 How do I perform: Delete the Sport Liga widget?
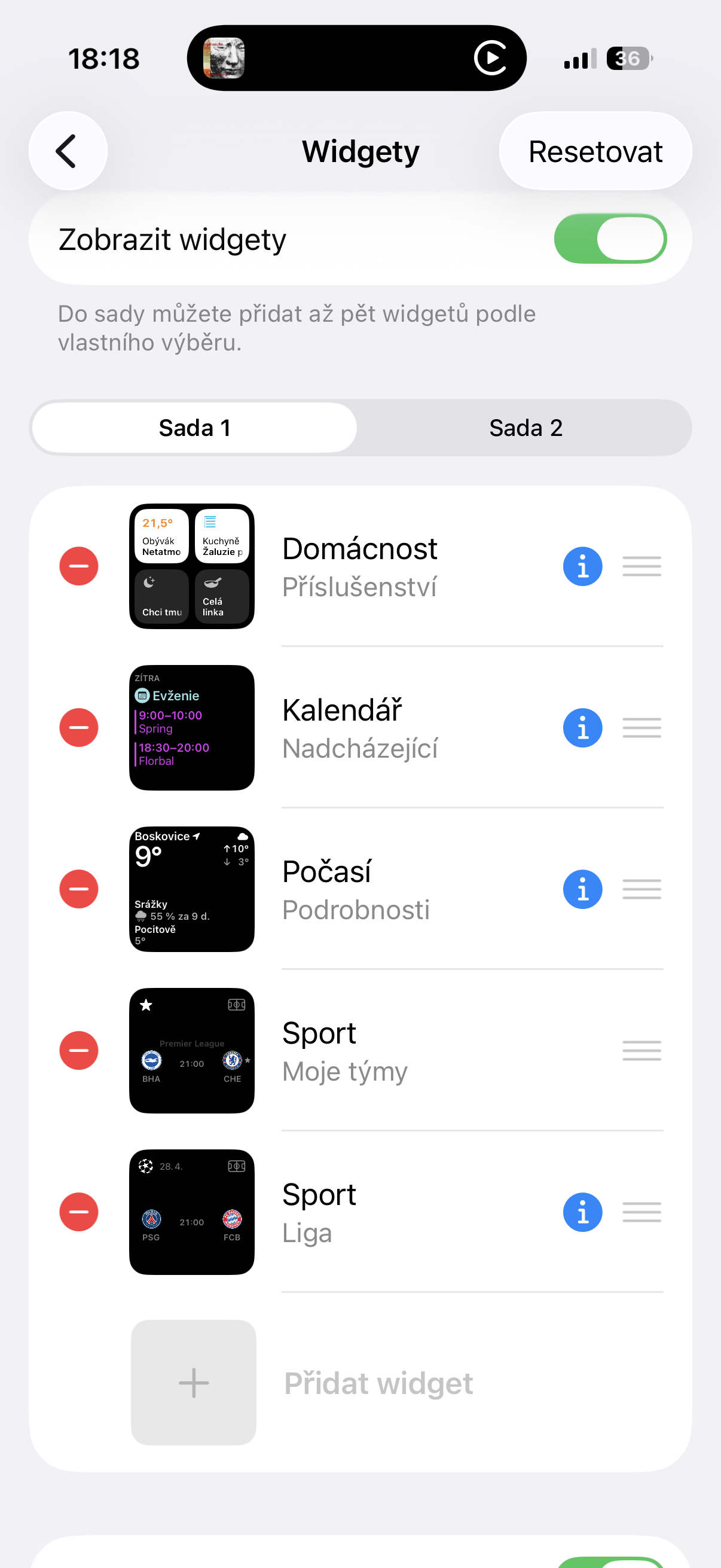pyautogui.click(x=78, y=1212)
